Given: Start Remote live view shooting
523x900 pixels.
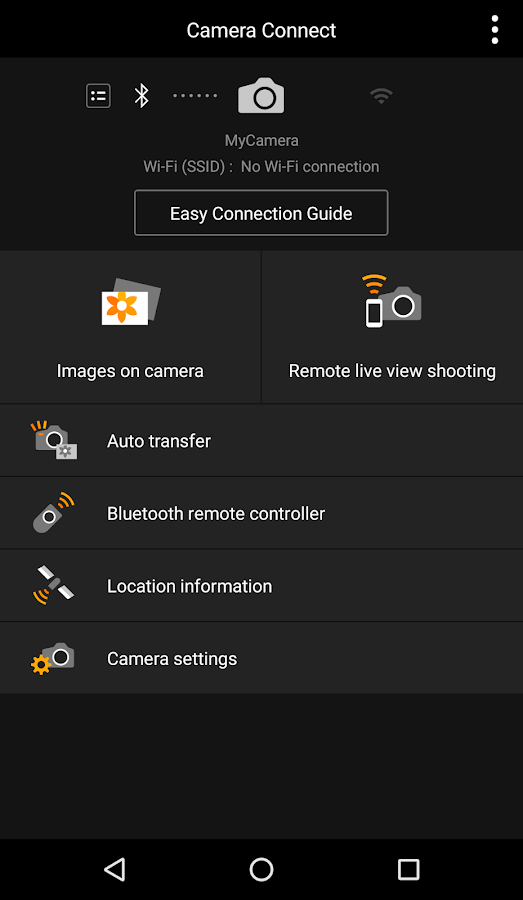Looking at the screenshot, I should tap(393, 327).
